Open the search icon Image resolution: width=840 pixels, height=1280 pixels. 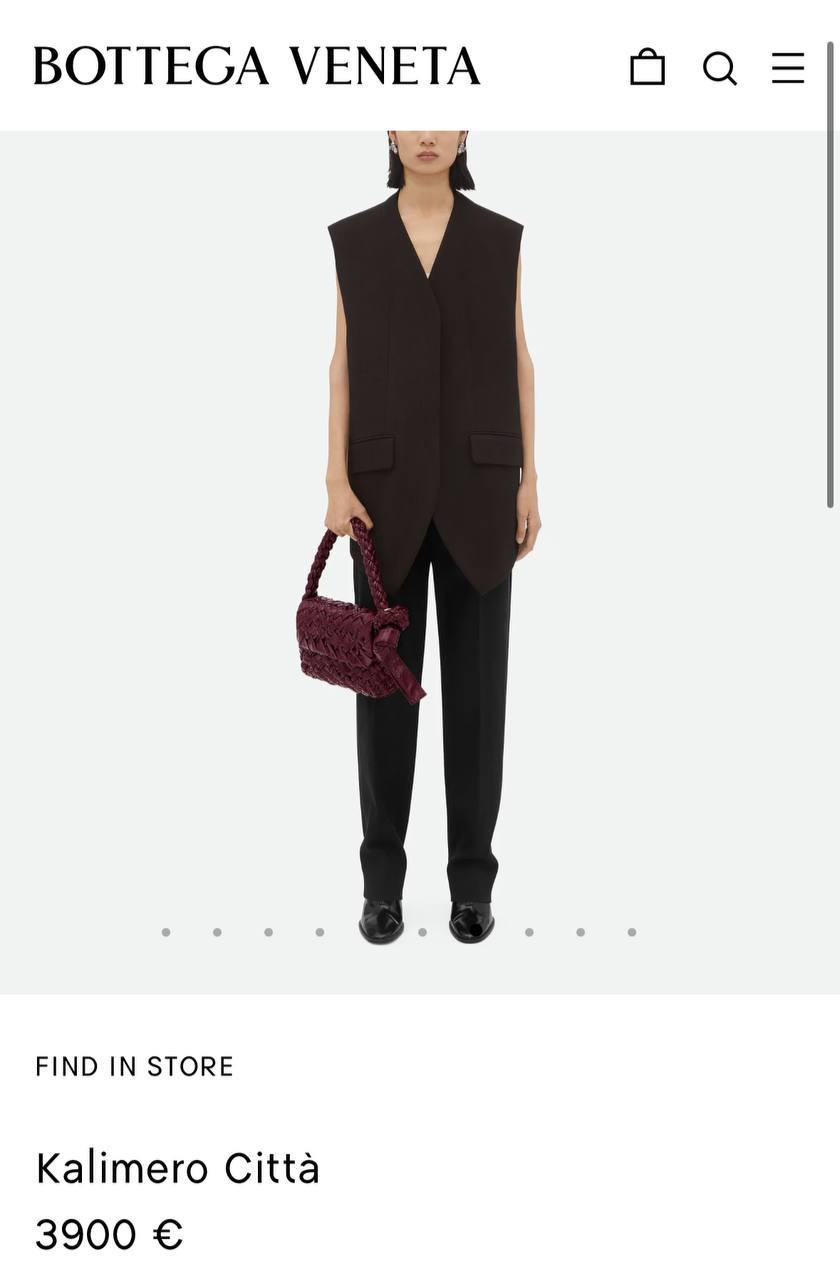point(719,68)
